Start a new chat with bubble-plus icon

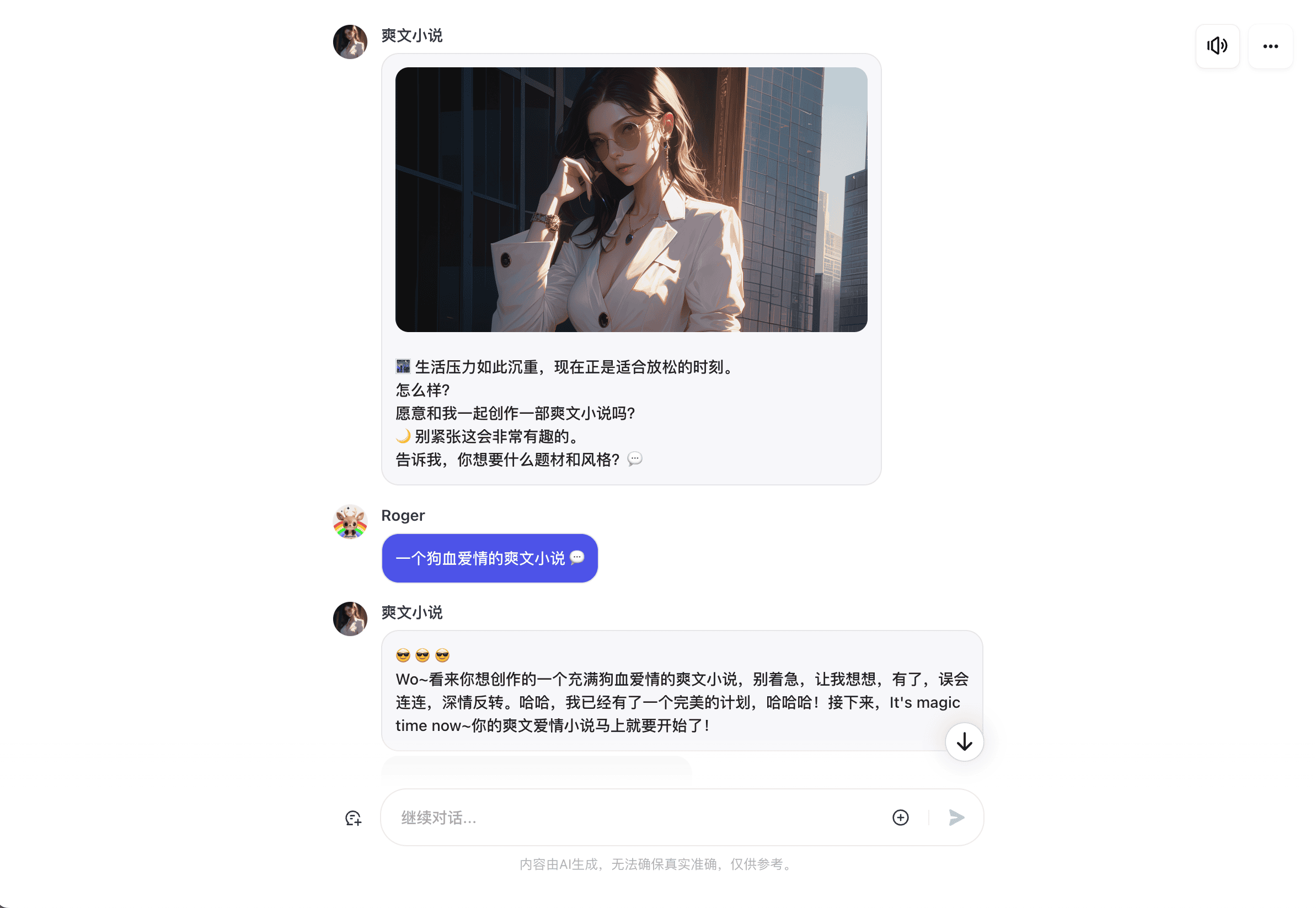[x=353, y=818]
